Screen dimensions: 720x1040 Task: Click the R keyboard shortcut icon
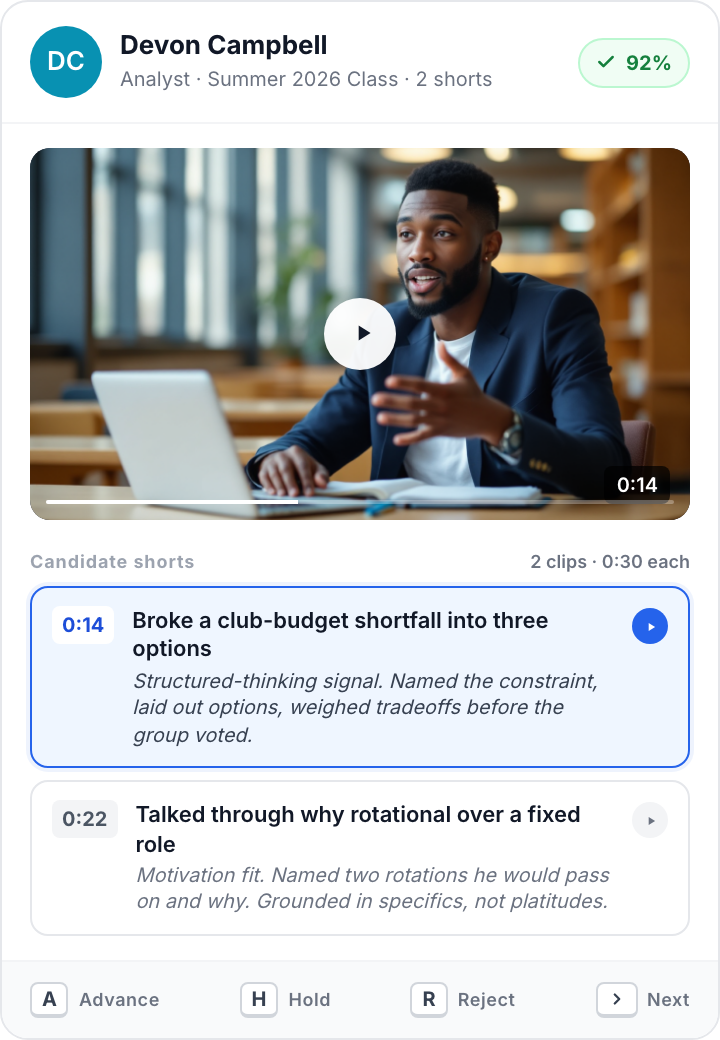(428, 999)
